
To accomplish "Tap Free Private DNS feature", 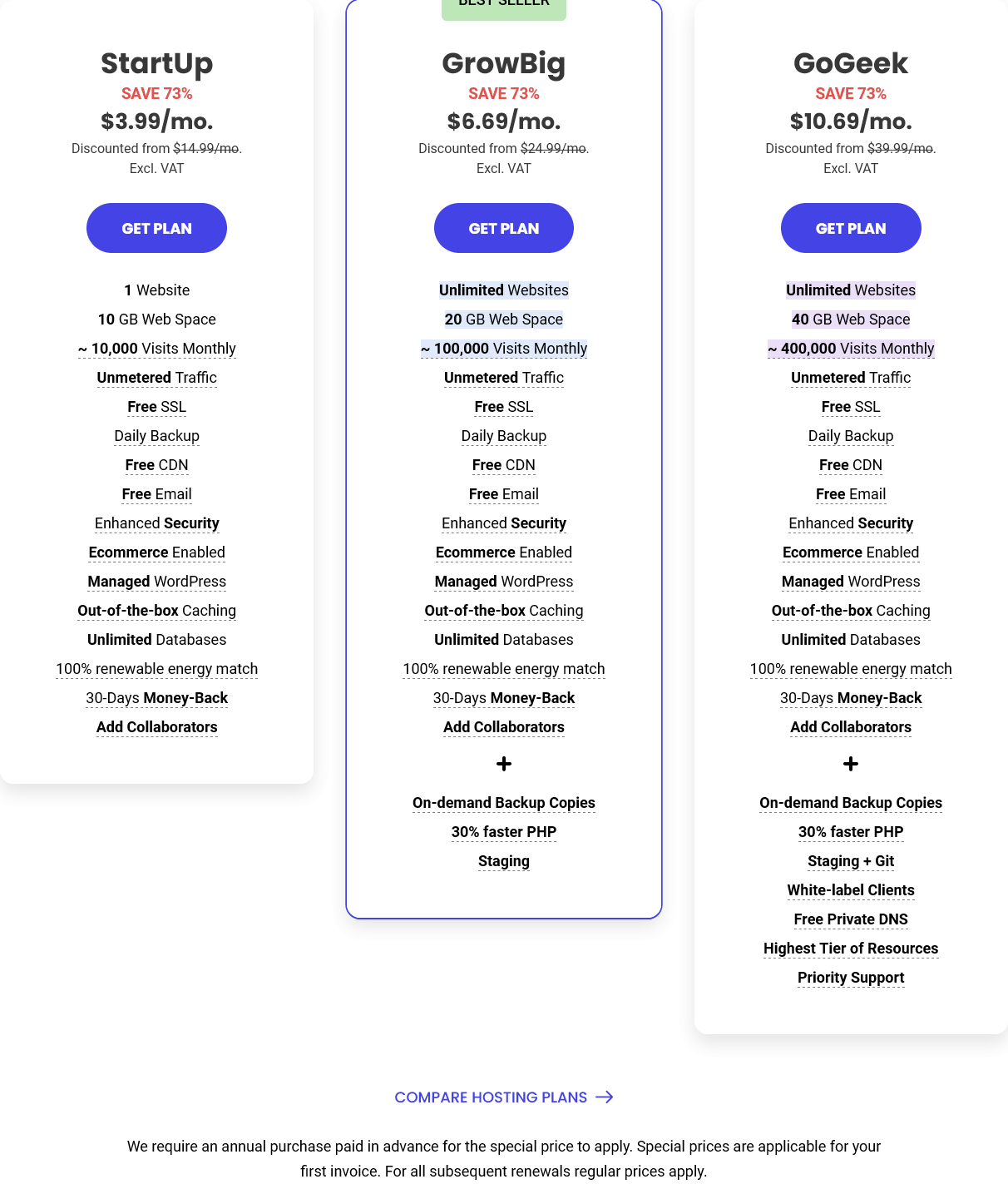I will point(850,919).
